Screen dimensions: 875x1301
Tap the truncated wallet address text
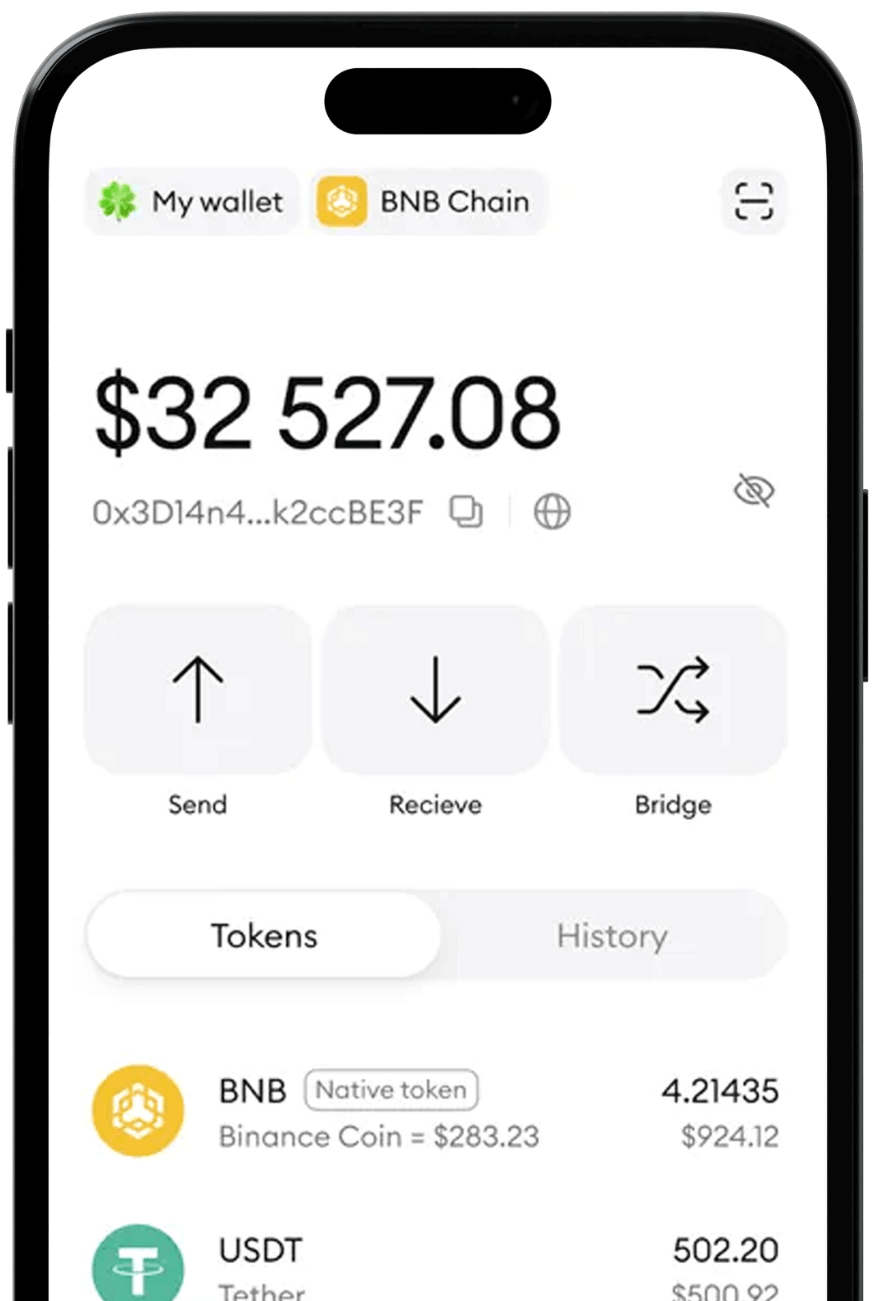(255, 511)
